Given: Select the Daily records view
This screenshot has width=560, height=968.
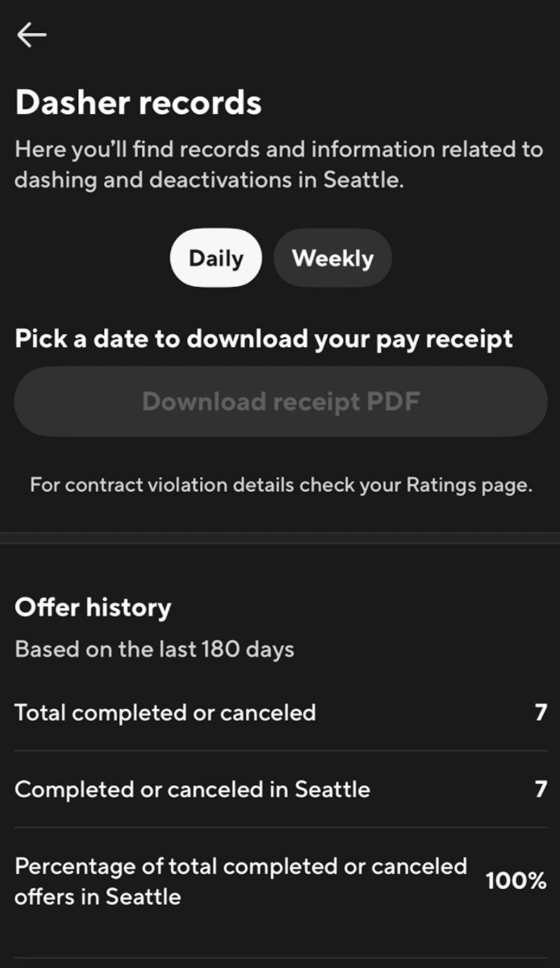Looking at the screenshot, I should pyautogui.click(x=216, y=258).
